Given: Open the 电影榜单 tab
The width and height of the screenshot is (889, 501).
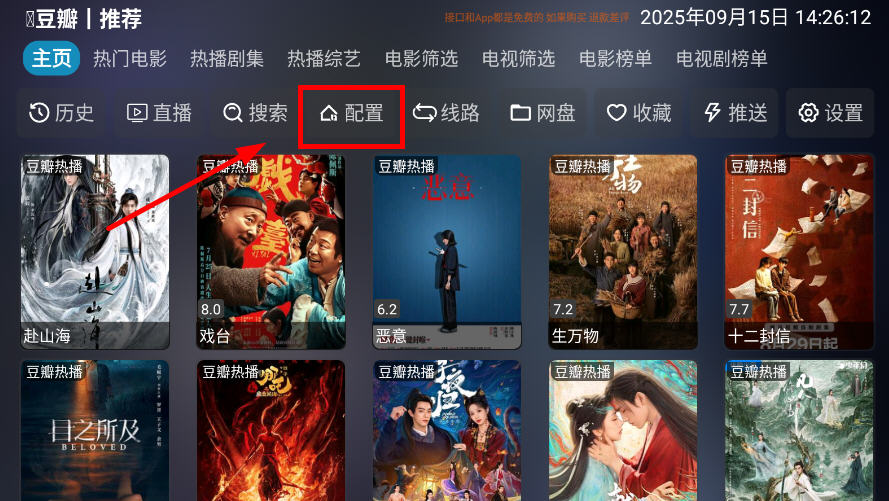Looking at the screenshot, I should pyautogui.click(x=615, y=59).
